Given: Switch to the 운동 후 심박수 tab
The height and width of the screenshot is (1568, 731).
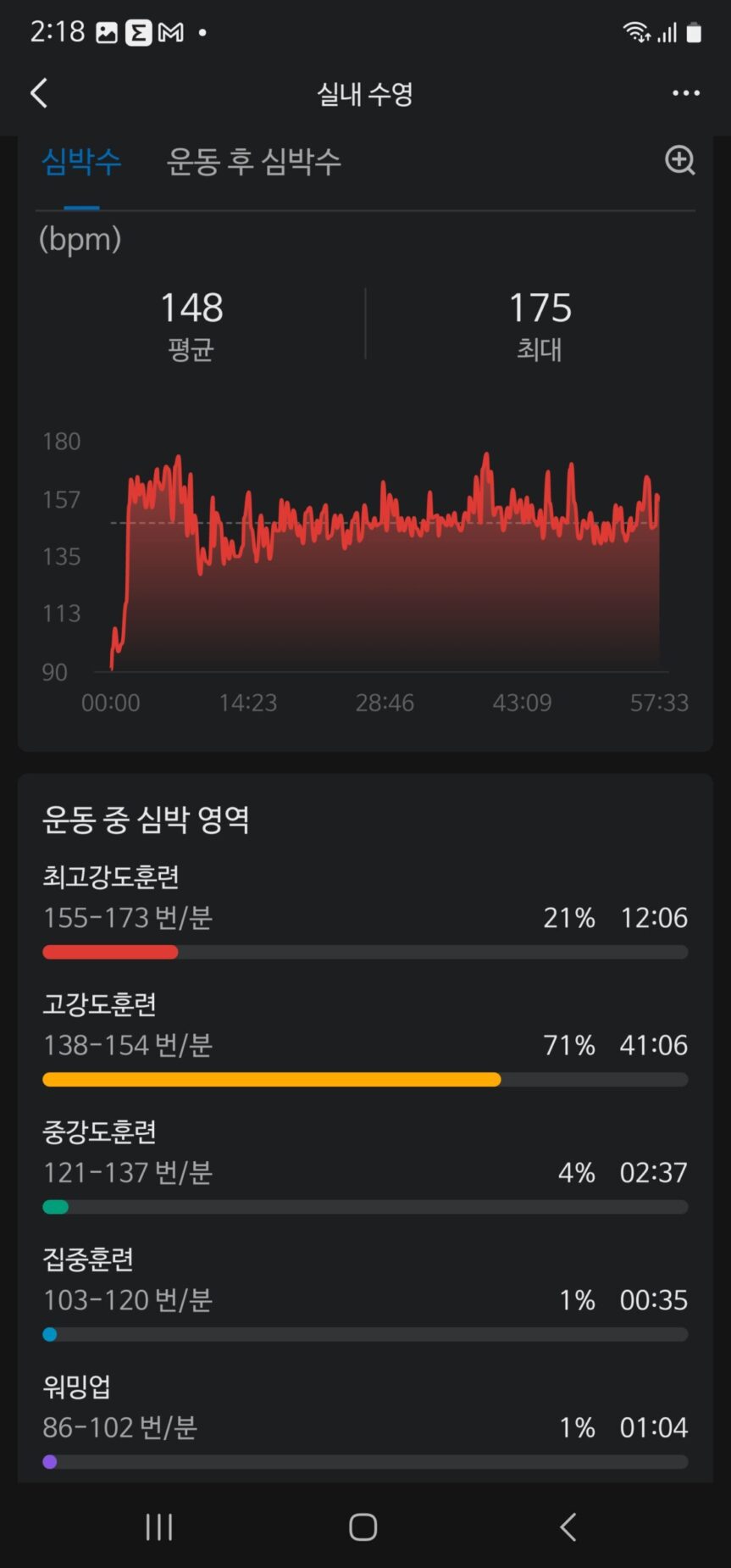Looking at the screenshot, I should pos(253,161).
